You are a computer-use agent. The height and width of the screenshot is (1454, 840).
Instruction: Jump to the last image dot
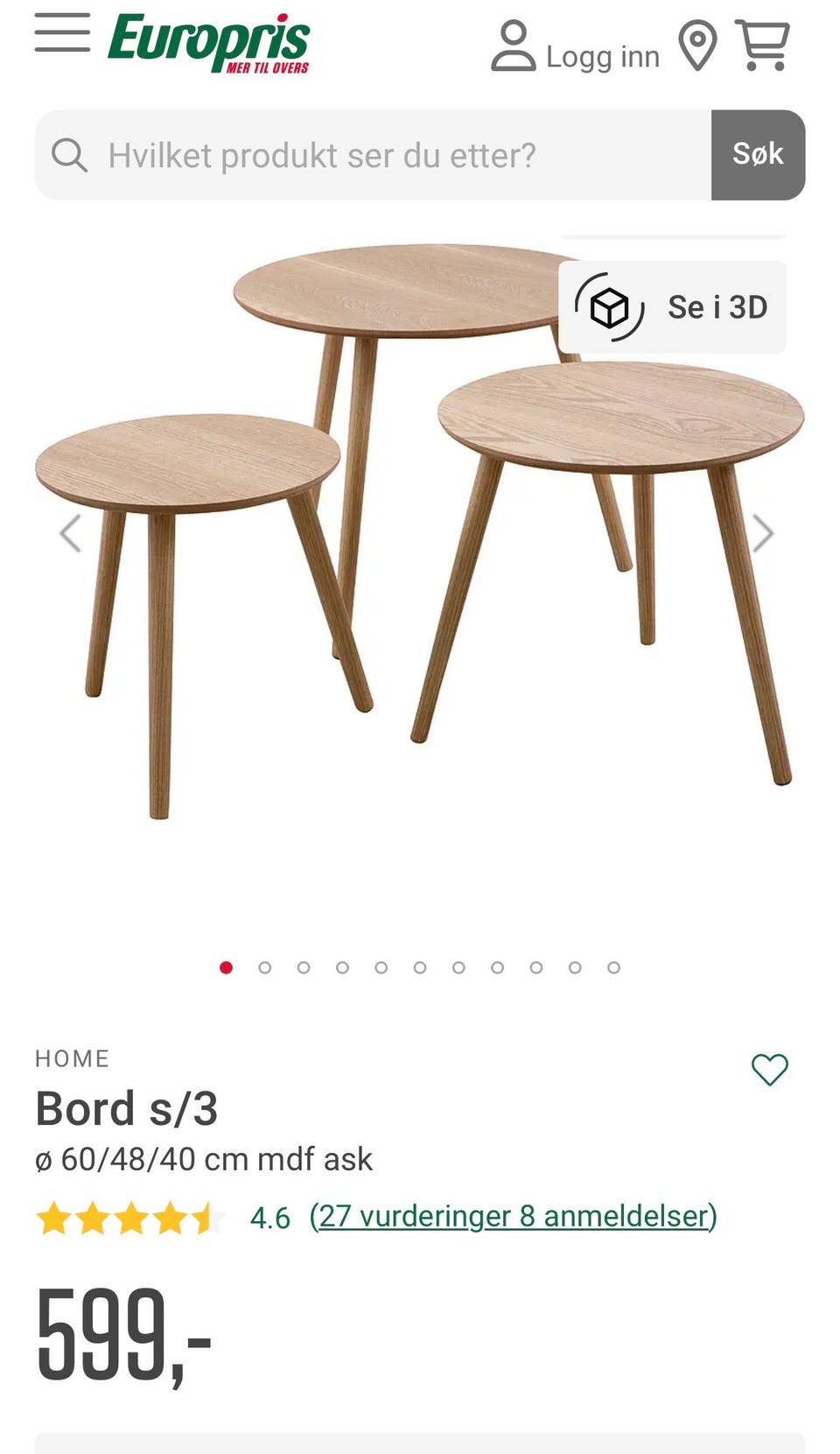[614, 967]
